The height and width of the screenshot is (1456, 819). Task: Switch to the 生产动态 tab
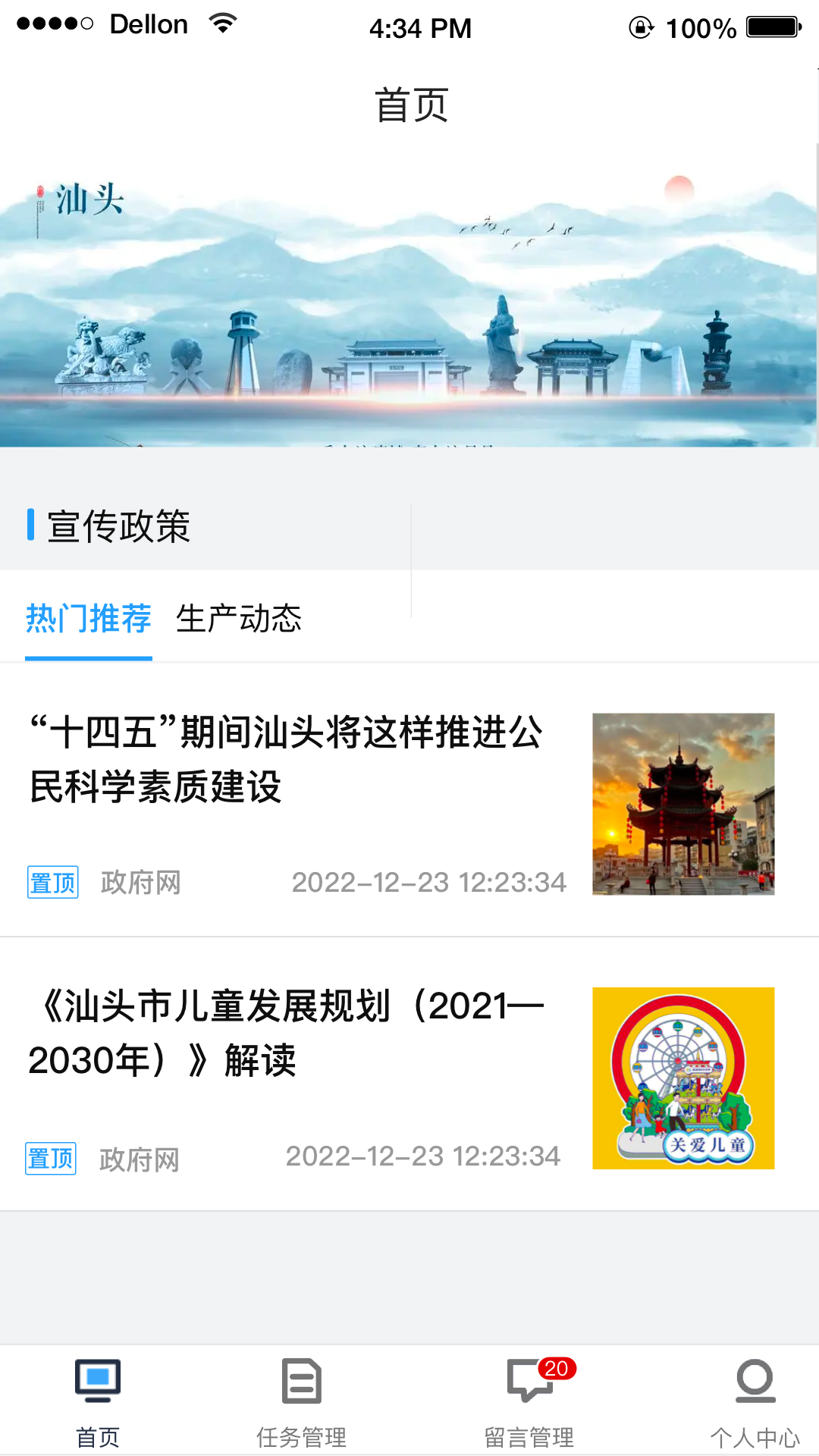(x=238, y=619)
